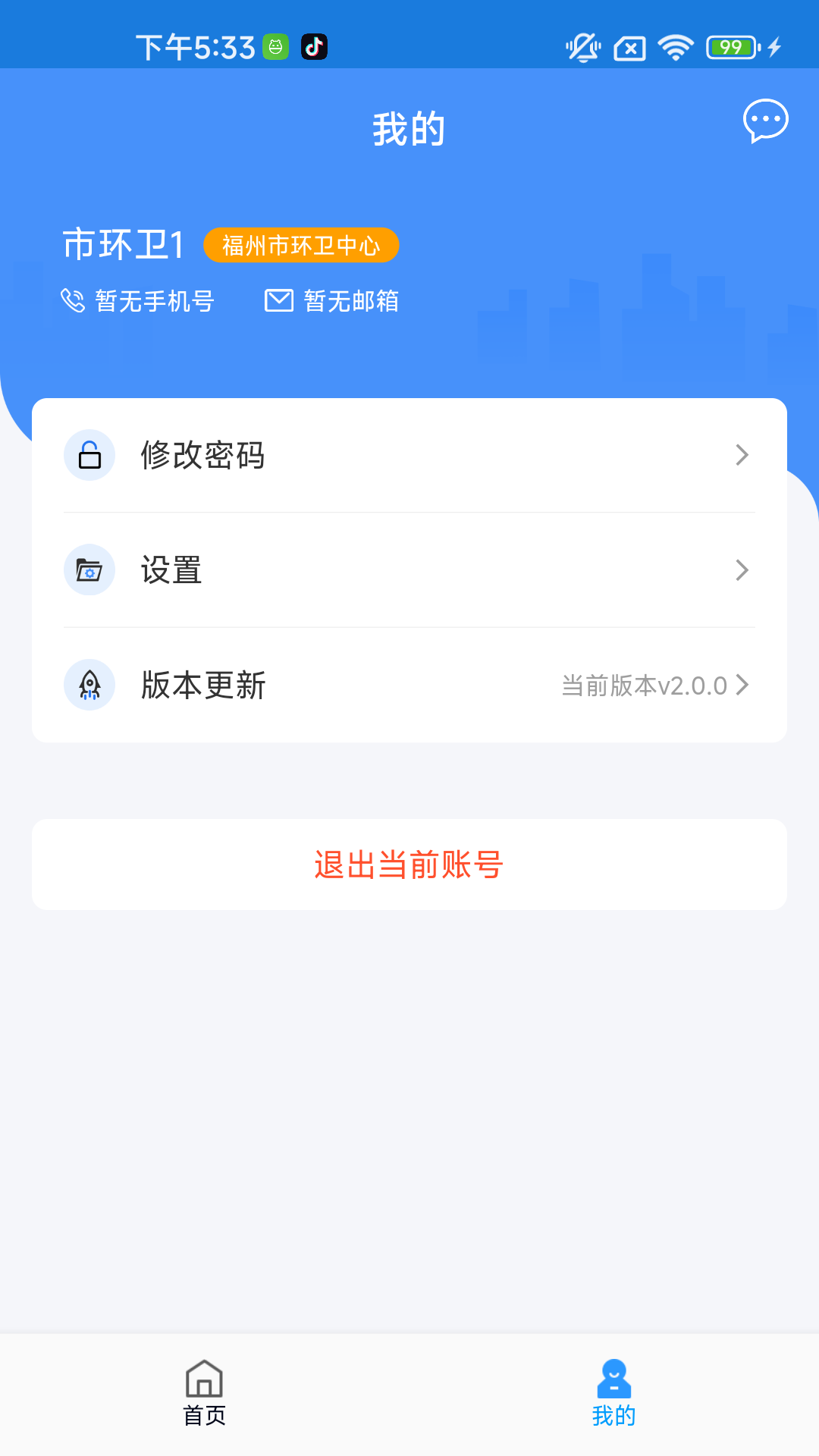Open the message chat bubble icon
819x1456 pixels.
click(764, 121)
